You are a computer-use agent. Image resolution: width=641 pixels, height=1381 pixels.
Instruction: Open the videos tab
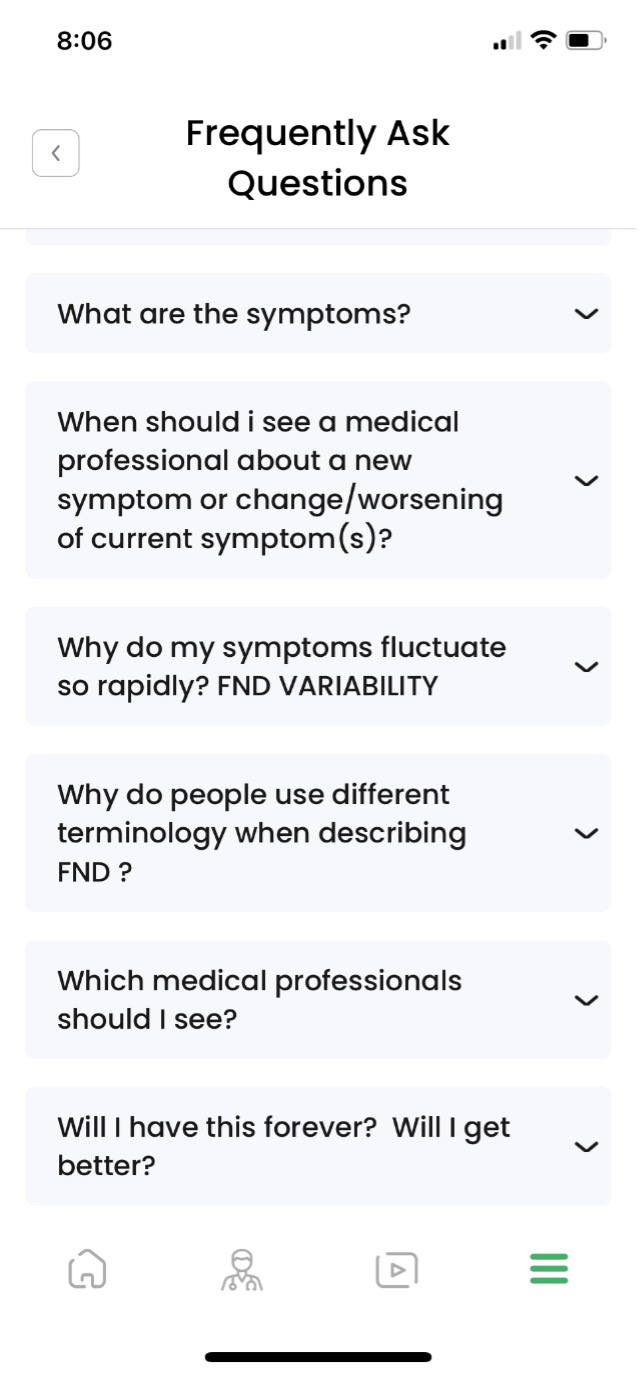click(396, 1269)
